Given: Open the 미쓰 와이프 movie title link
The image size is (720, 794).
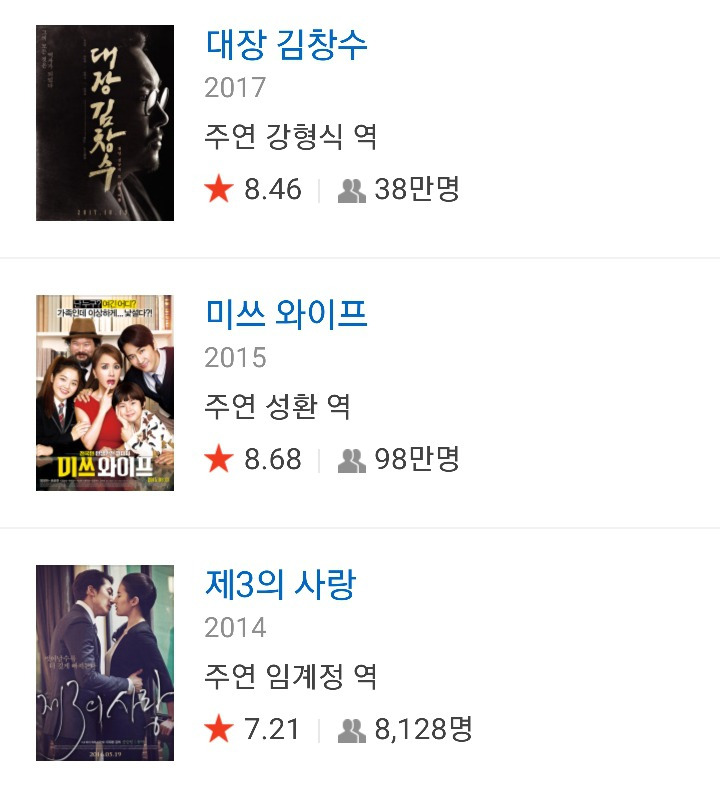Looking at the screenshot, I should pyautogui.click(x=286, y=314).
